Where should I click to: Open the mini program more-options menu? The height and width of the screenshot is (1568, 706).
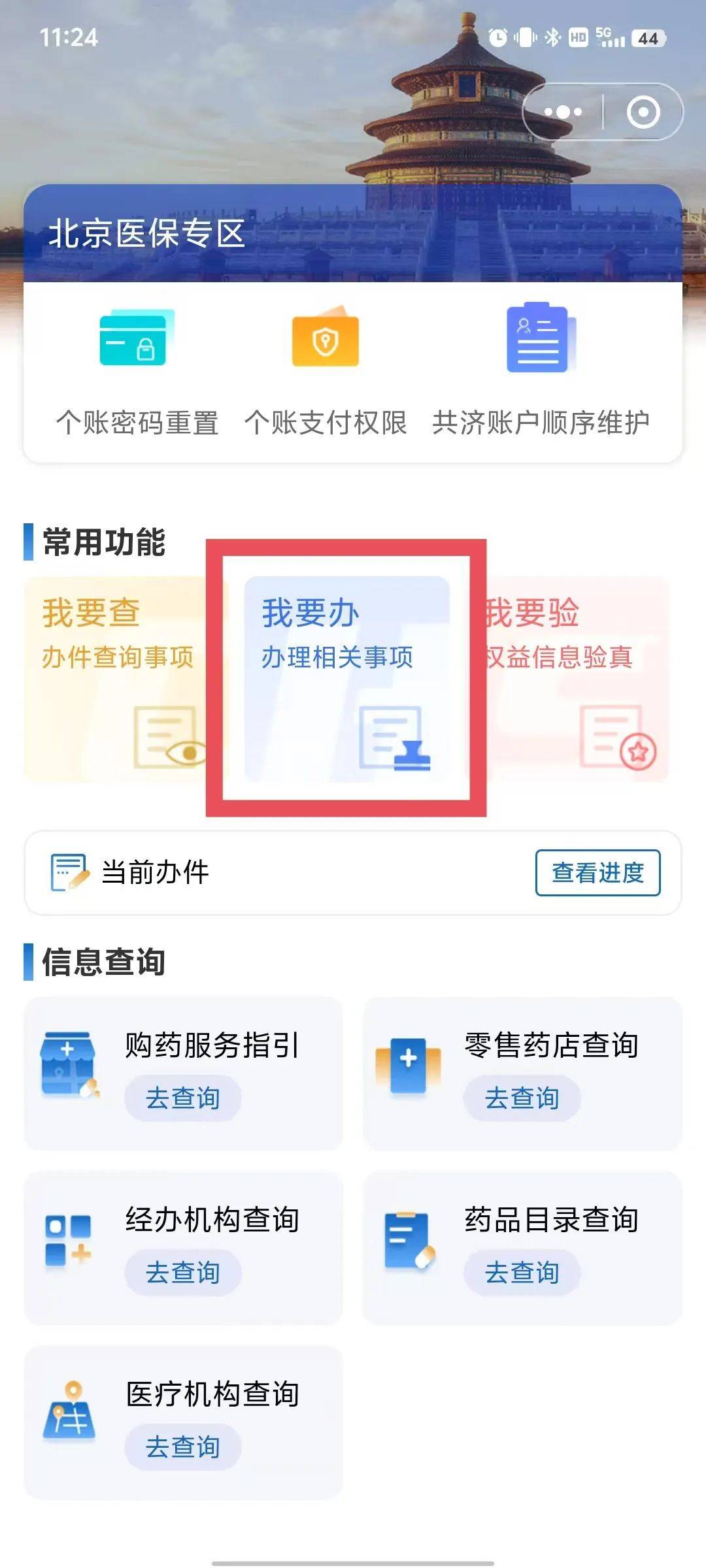(563, 112)
